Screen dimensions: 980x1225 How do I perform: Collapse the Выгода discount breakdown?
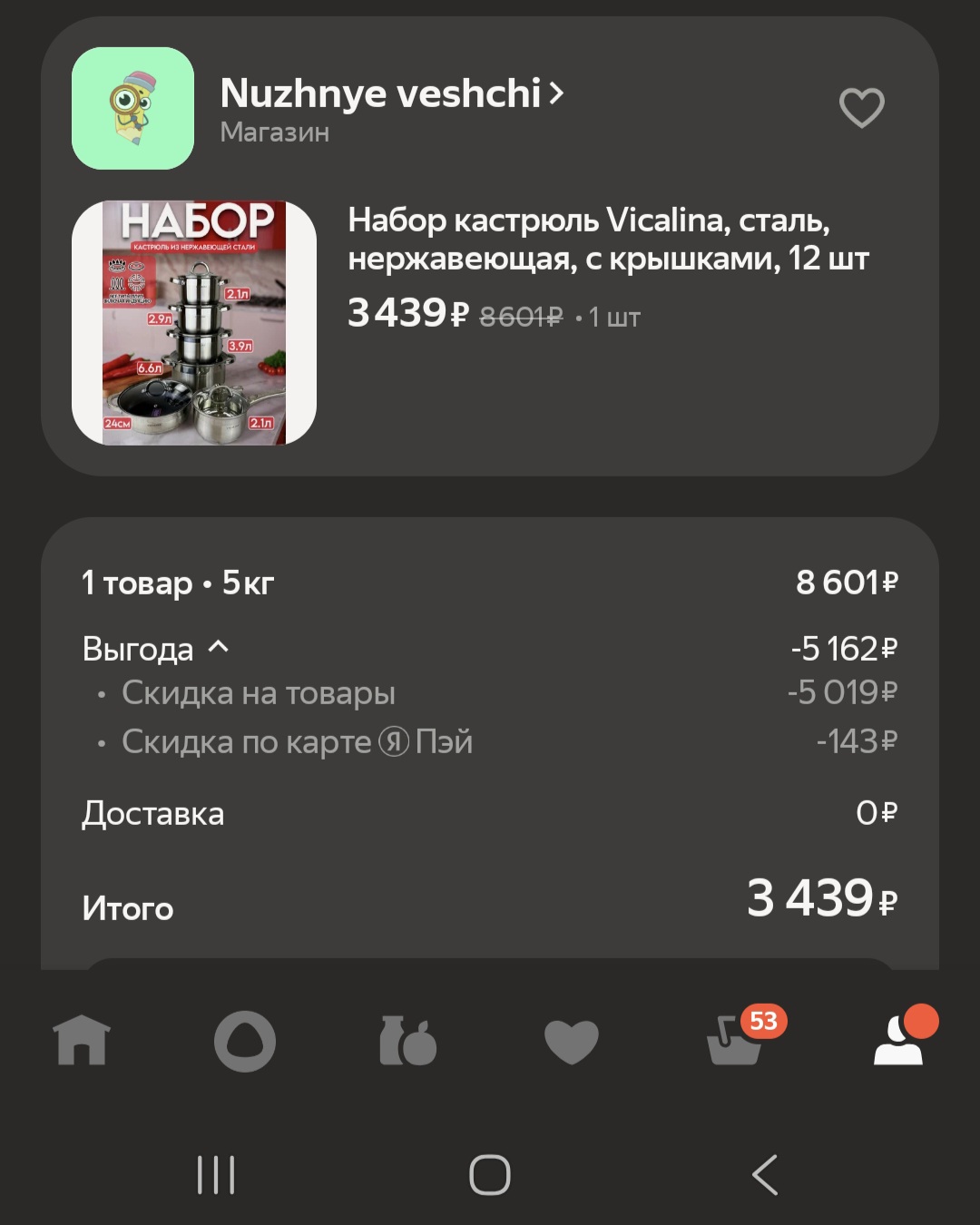(x=218, y=648)
